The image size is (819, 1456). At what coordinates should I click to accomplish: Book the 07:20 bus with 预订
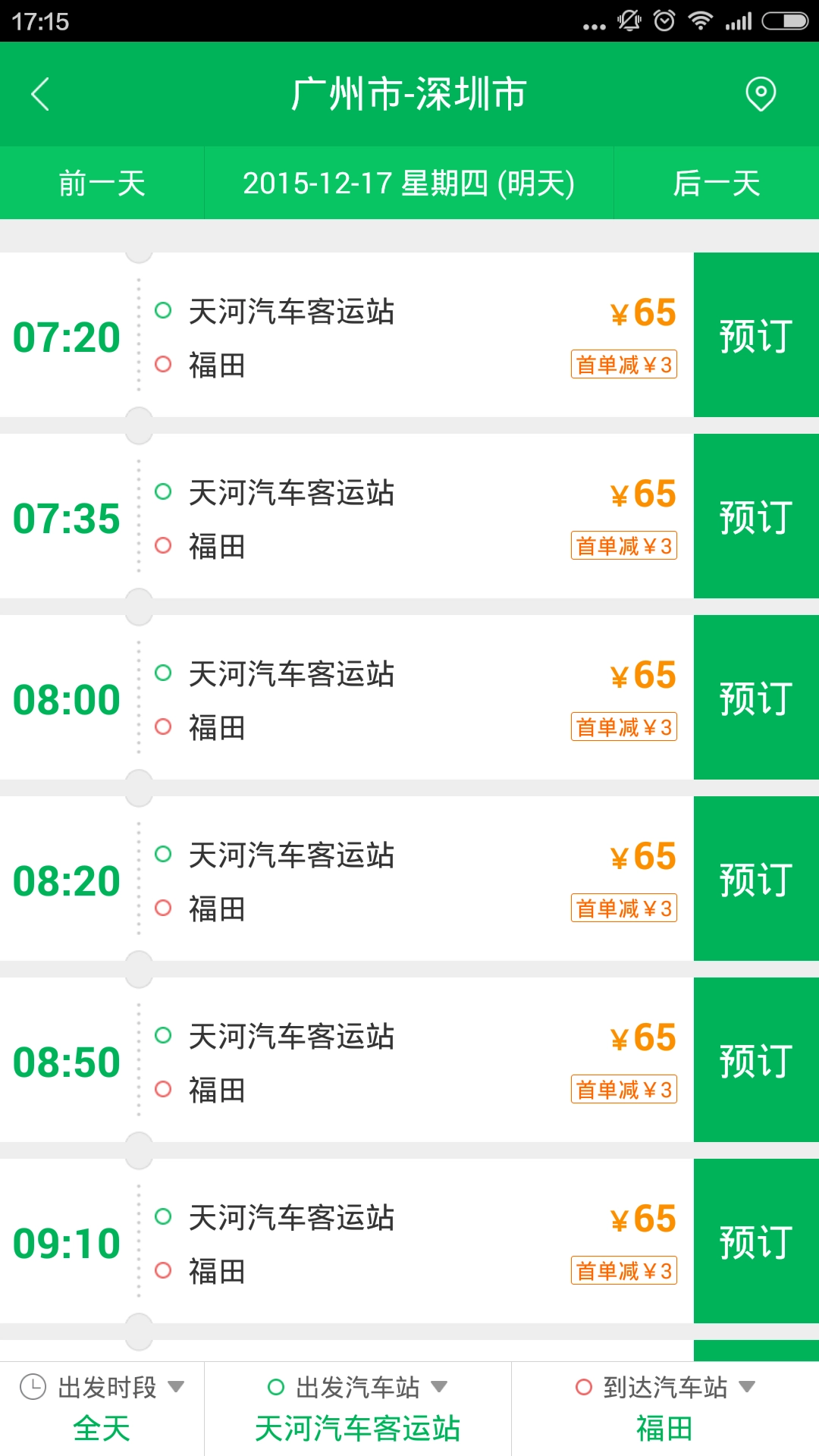(x=755, y=336)
